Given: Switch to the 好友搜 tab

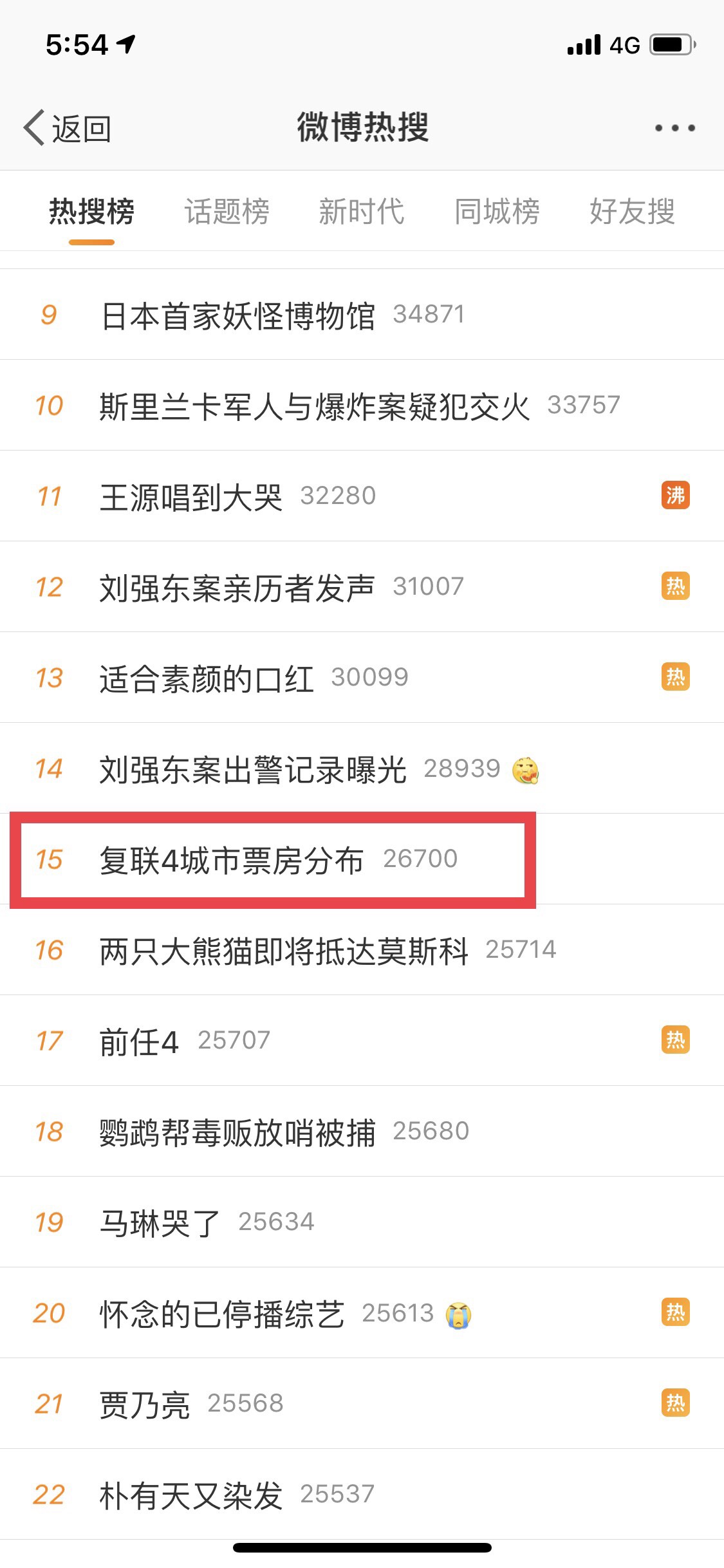Looking at the screenshot, I should coord(632,212).
